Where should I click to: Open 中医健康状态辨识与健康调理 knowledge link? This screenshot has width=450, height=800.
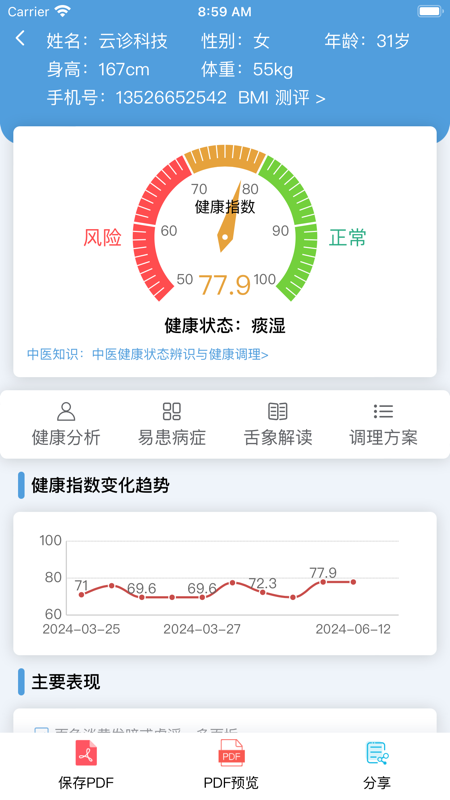point(180,354)
